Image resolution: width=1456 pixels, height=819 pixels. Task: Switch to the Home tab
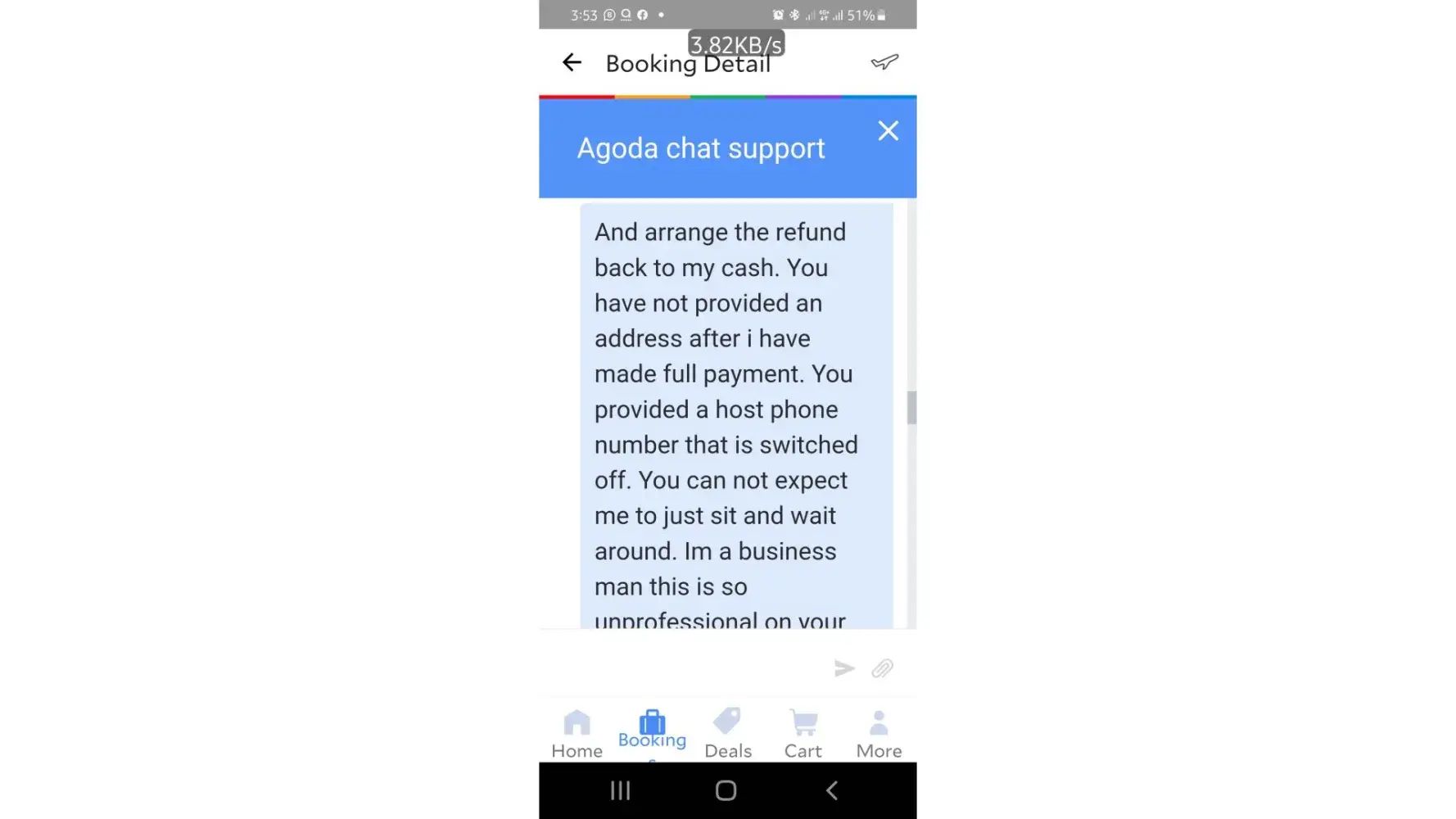click(577, 734)
